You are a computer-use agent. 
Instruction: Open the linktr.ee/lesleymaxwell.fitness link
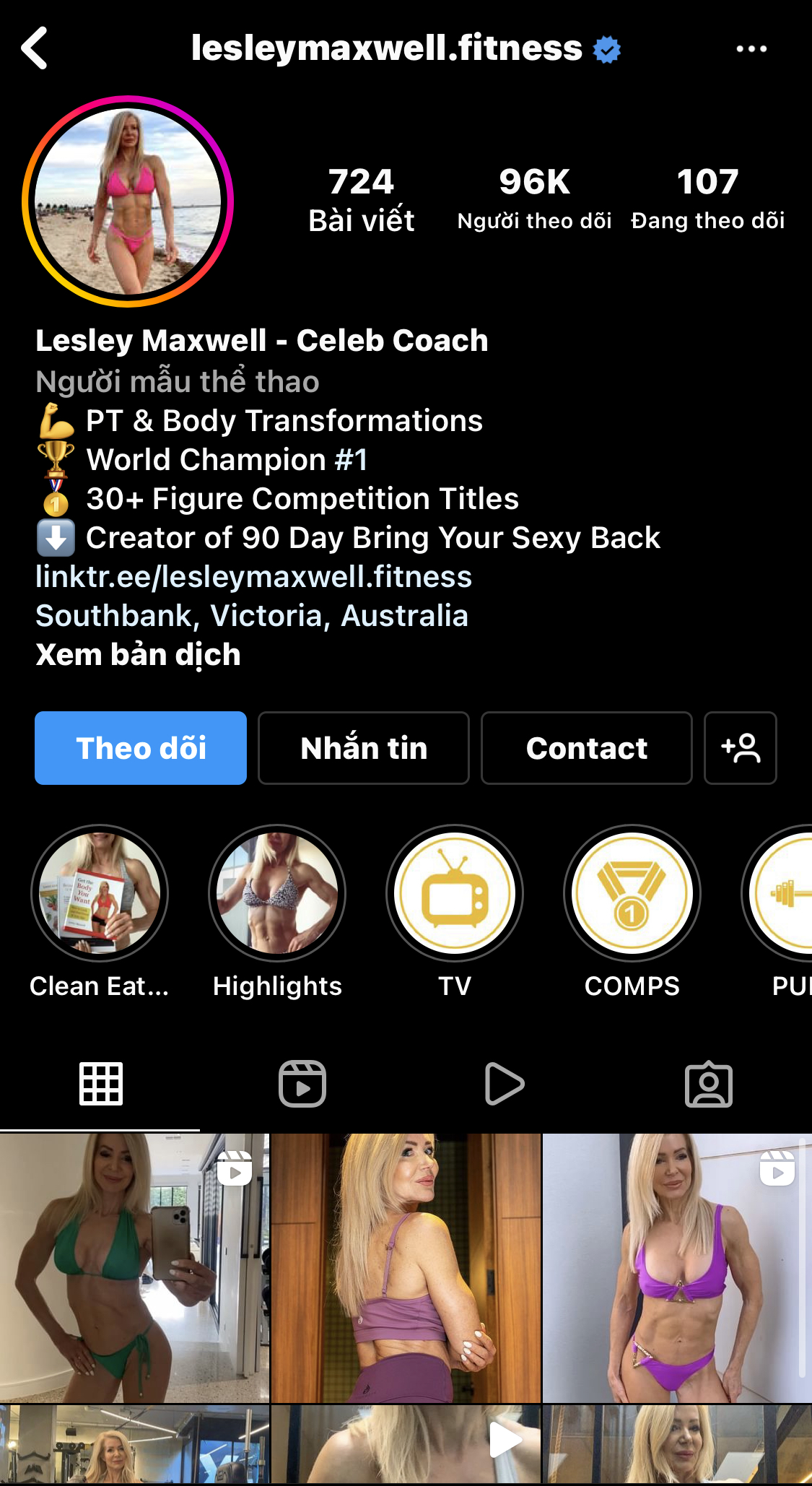(253, 577)
